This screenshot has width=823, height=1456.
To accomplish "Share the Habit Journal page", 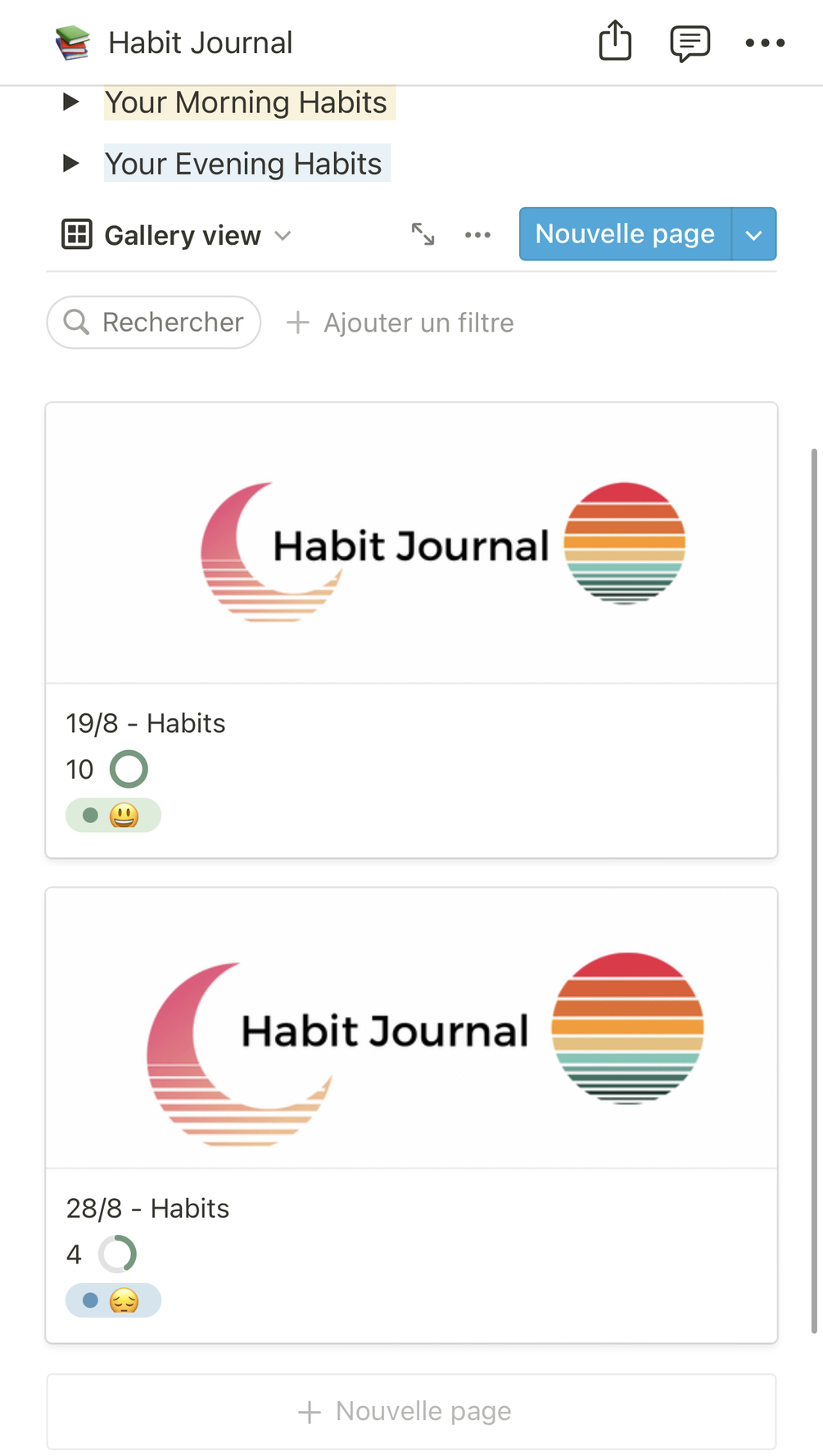I will pos(615,42).
